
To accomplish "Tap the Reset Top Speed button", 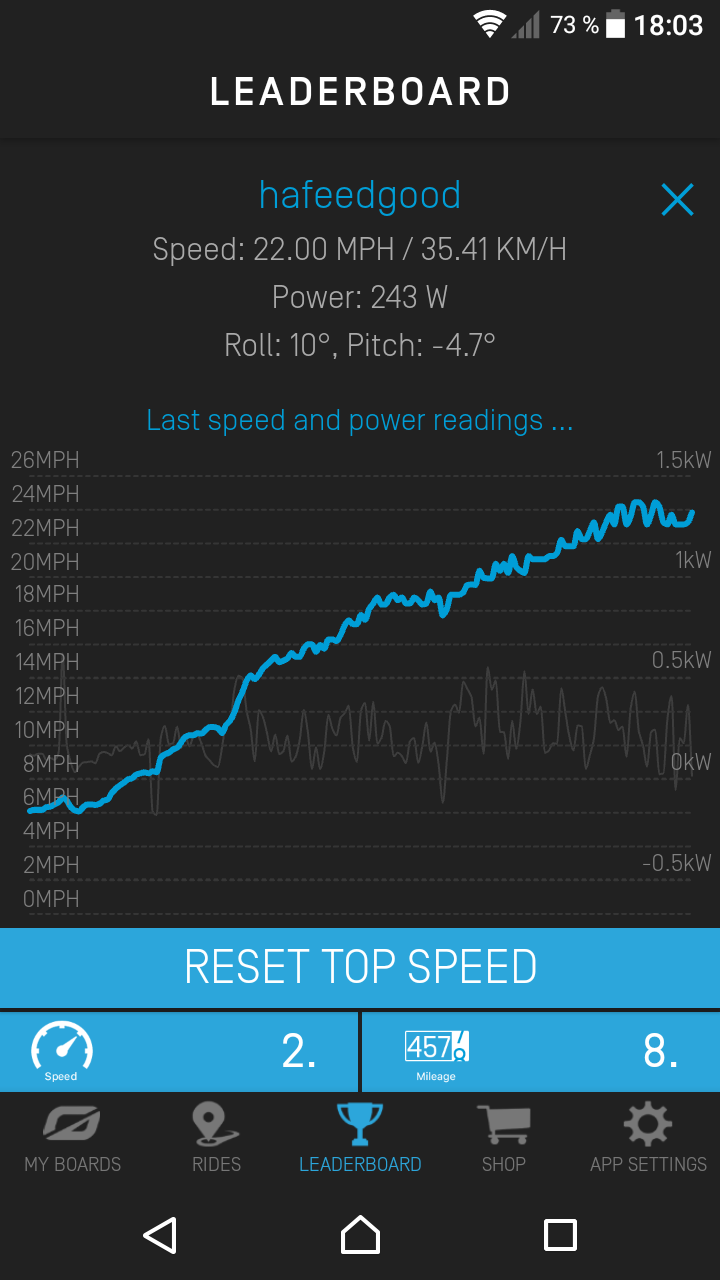I will (x=360, y=967).
